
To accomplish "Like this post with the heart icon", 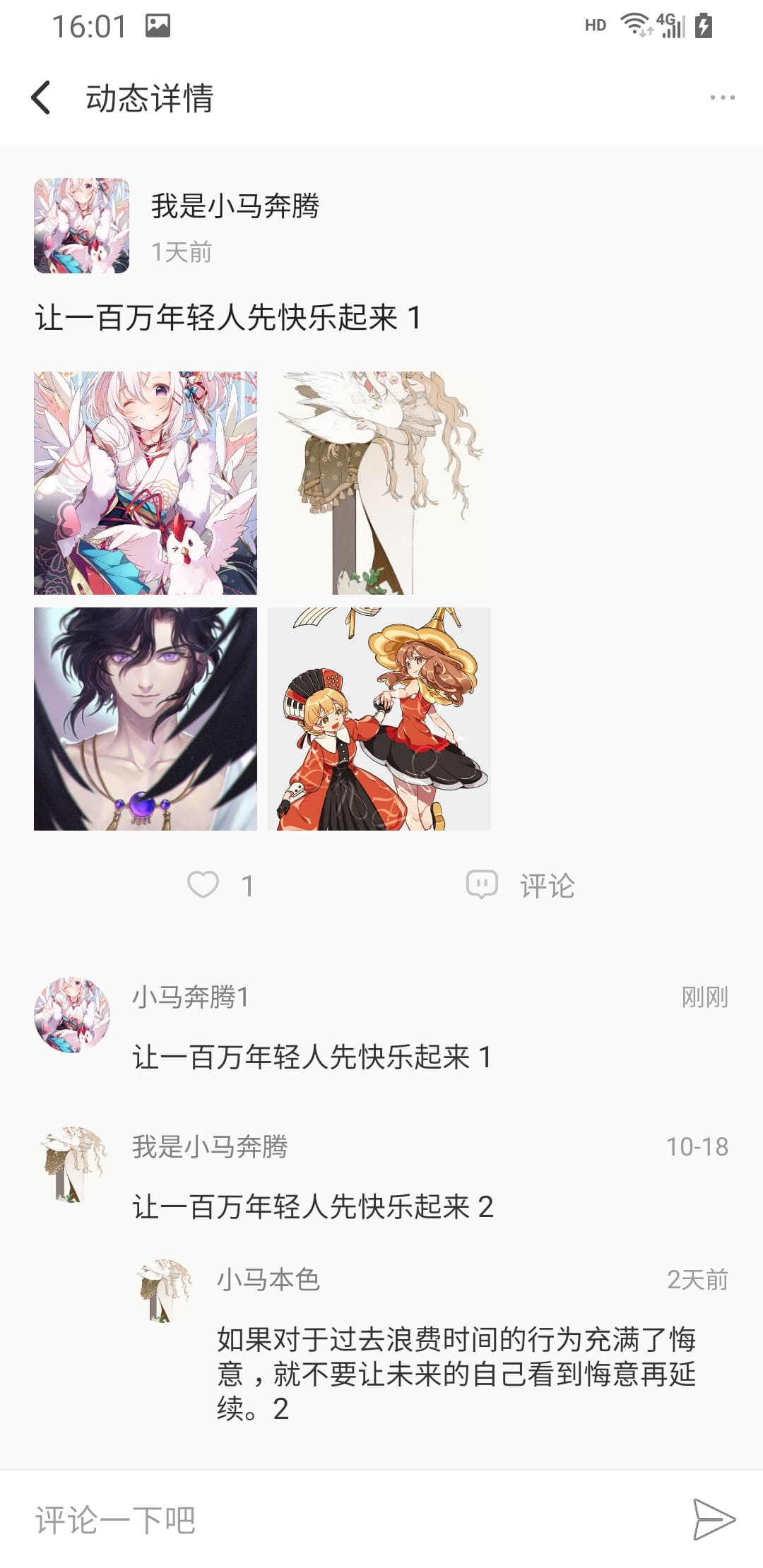I will (x=203, y=885).
